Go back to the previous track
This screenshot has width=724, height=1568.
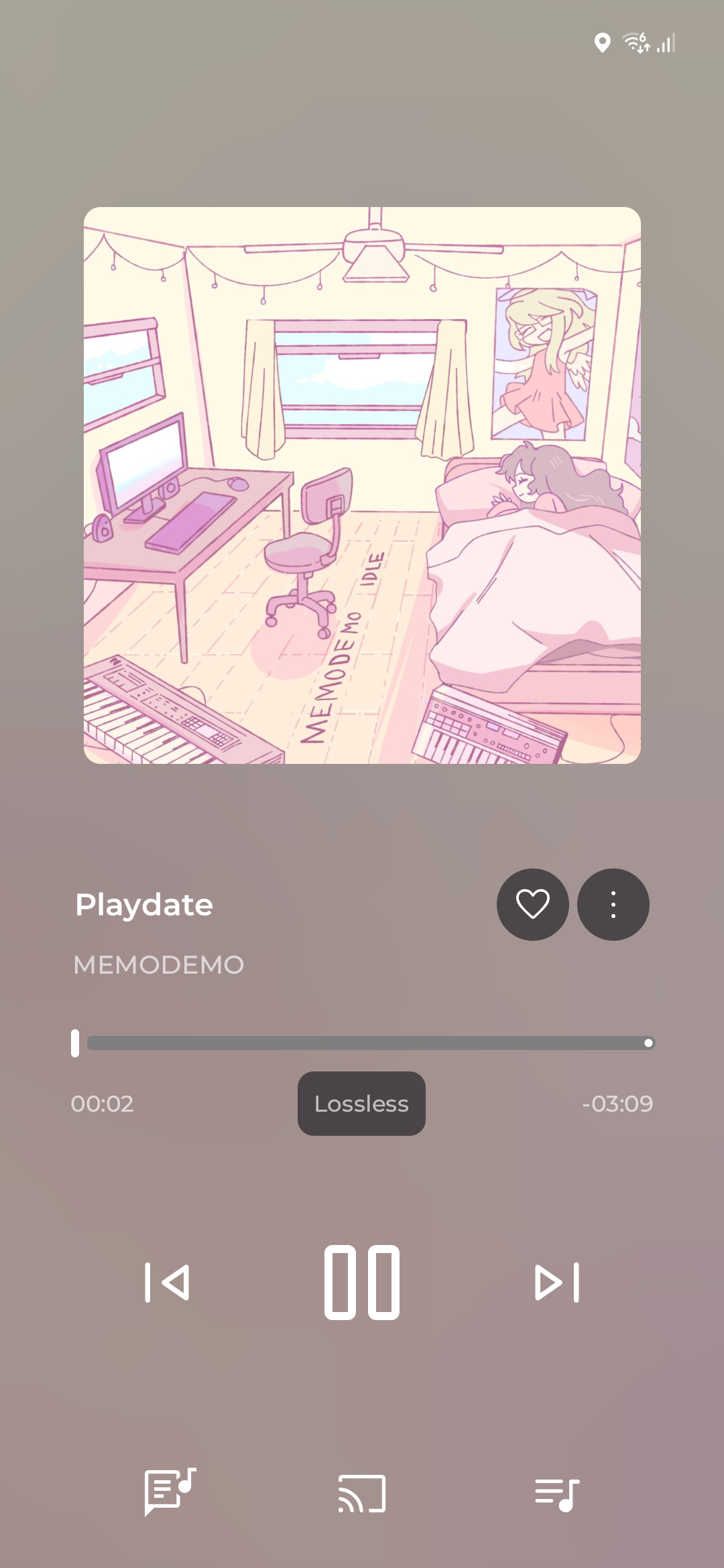[x=167, y=1283]
